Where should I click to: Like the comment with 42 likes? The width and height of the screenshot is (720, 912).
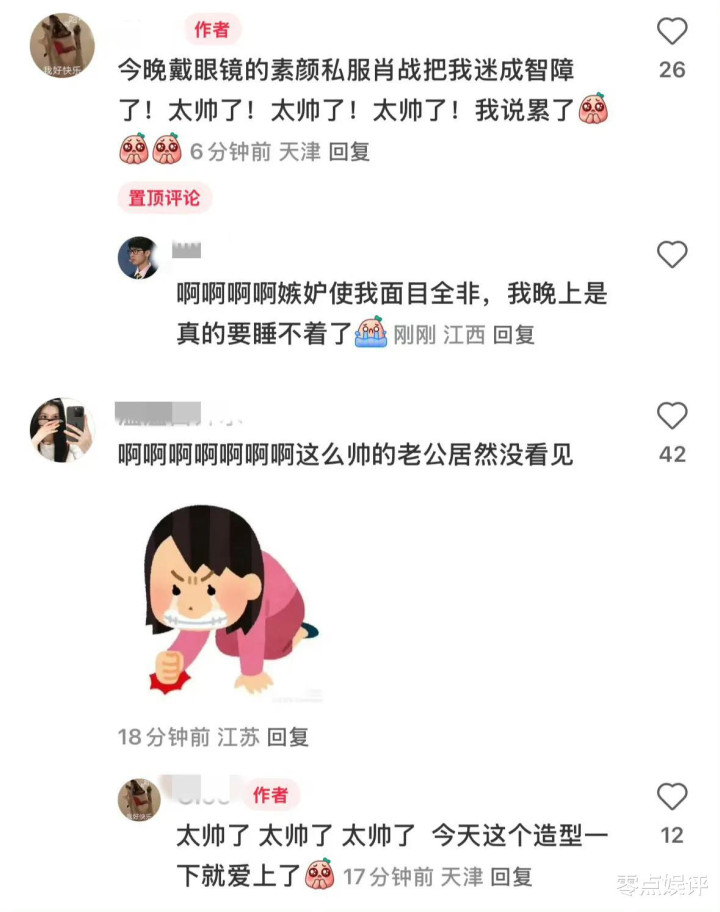[x=672, y=416]
